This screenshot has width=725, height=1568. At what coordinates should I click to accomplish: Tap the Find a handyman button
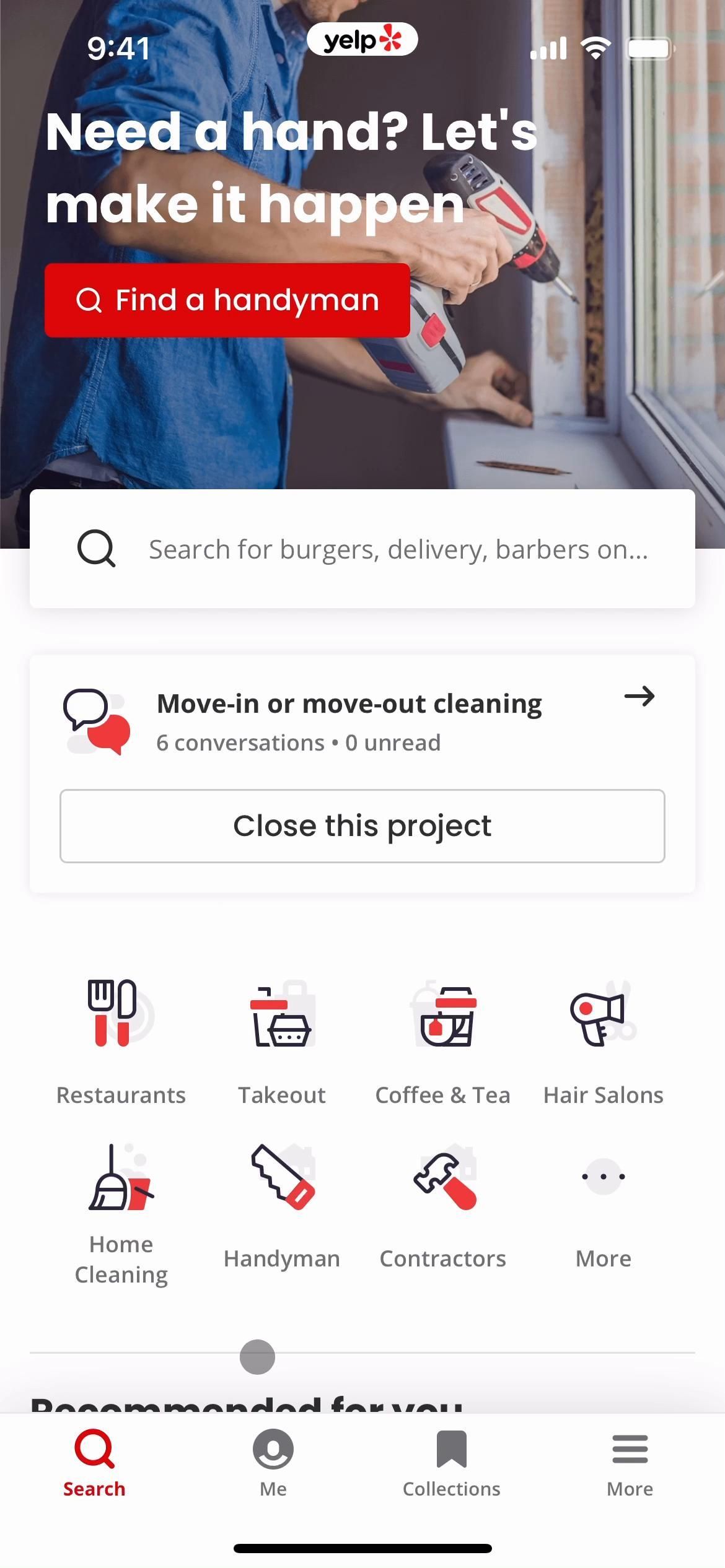pos(227,300)
